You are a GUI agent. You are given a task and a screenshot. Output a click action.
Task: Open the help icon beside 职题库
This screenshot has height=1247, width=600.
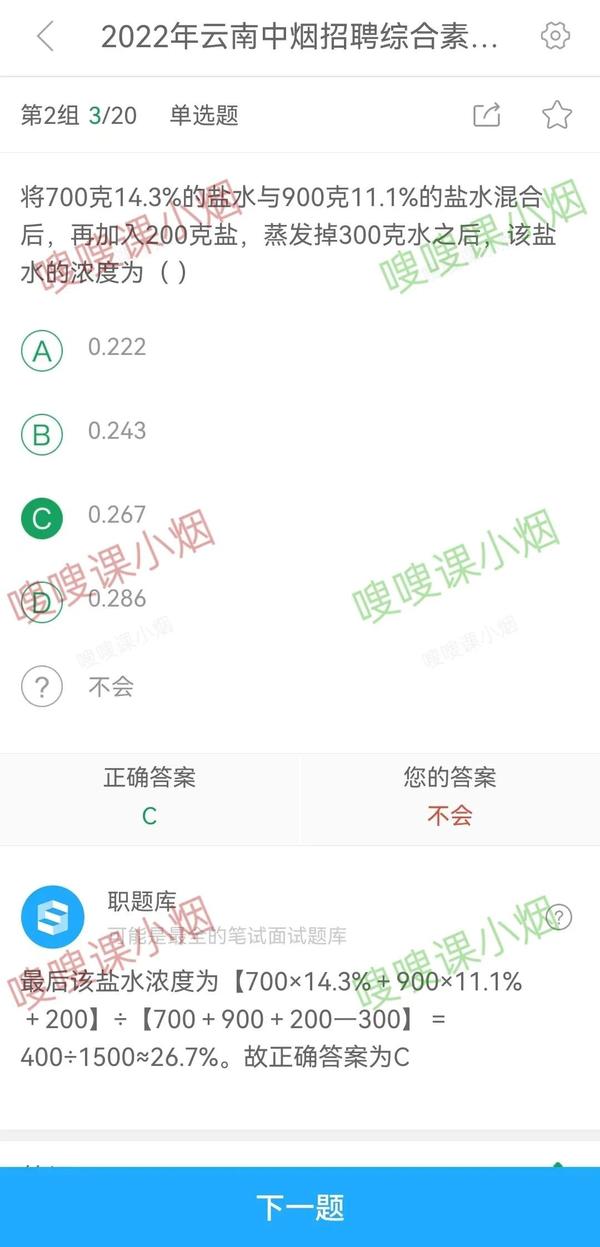[x=560, y=916]
